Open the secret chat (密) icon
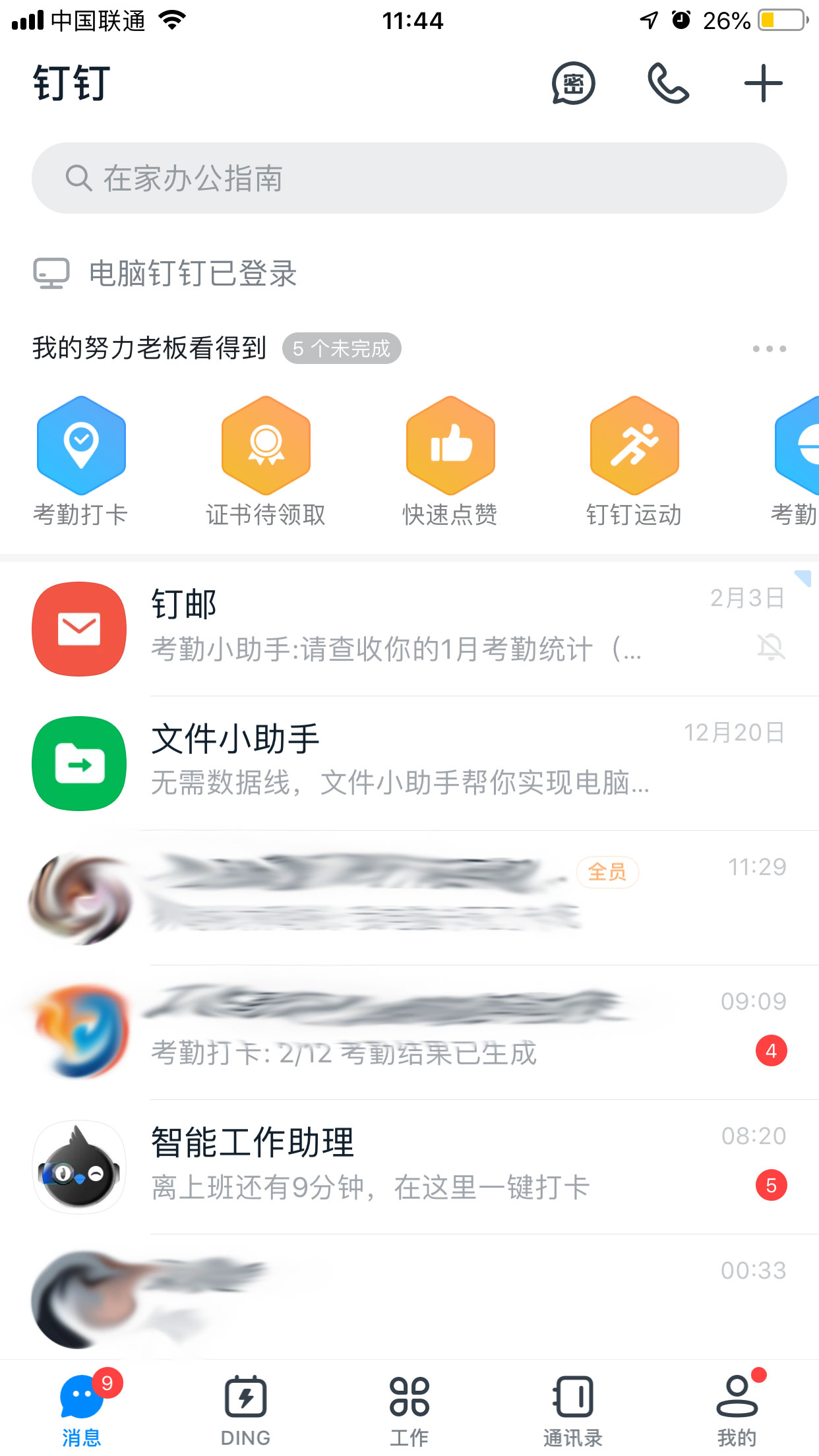819x1456 pixels. coord(573,83)
